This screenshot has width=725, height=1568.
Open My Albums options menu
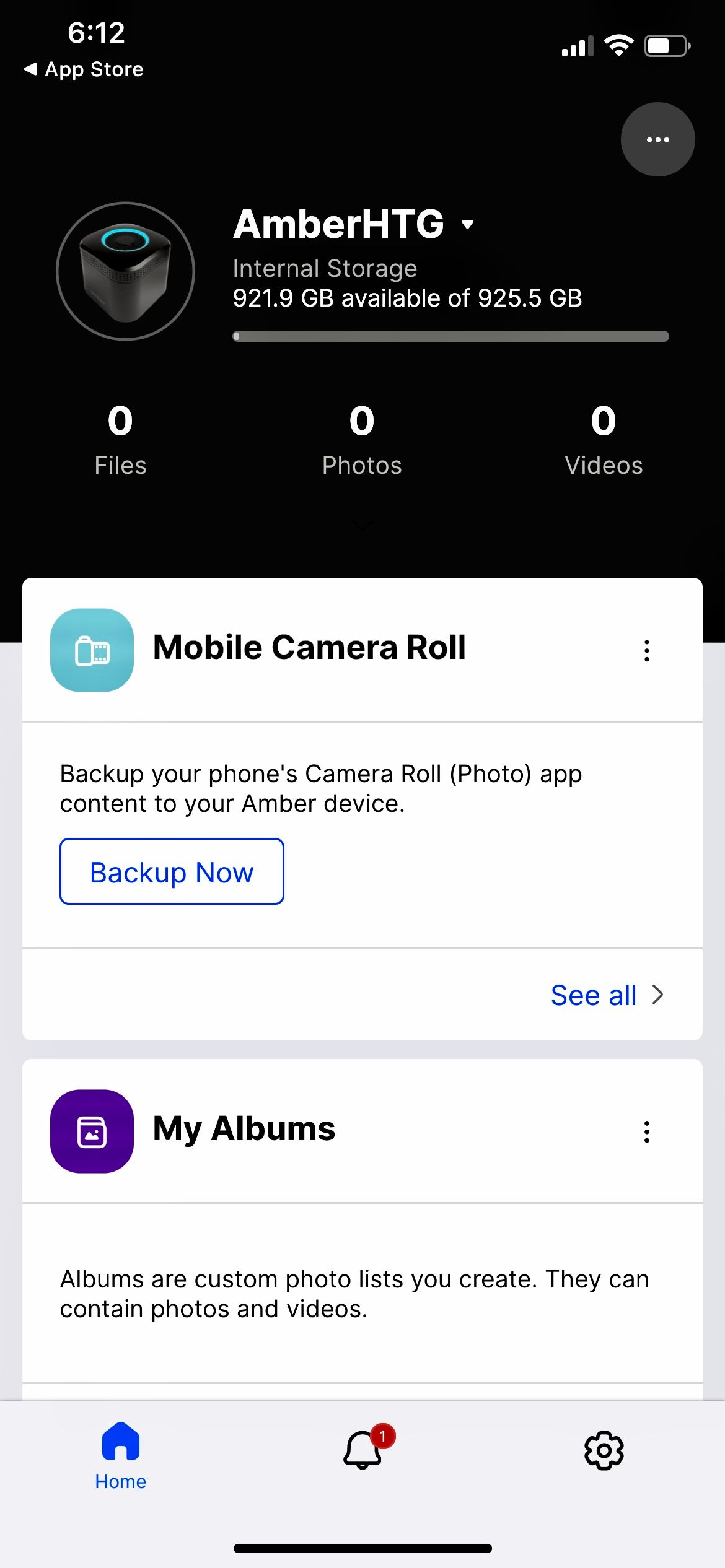pos(647,1131)
